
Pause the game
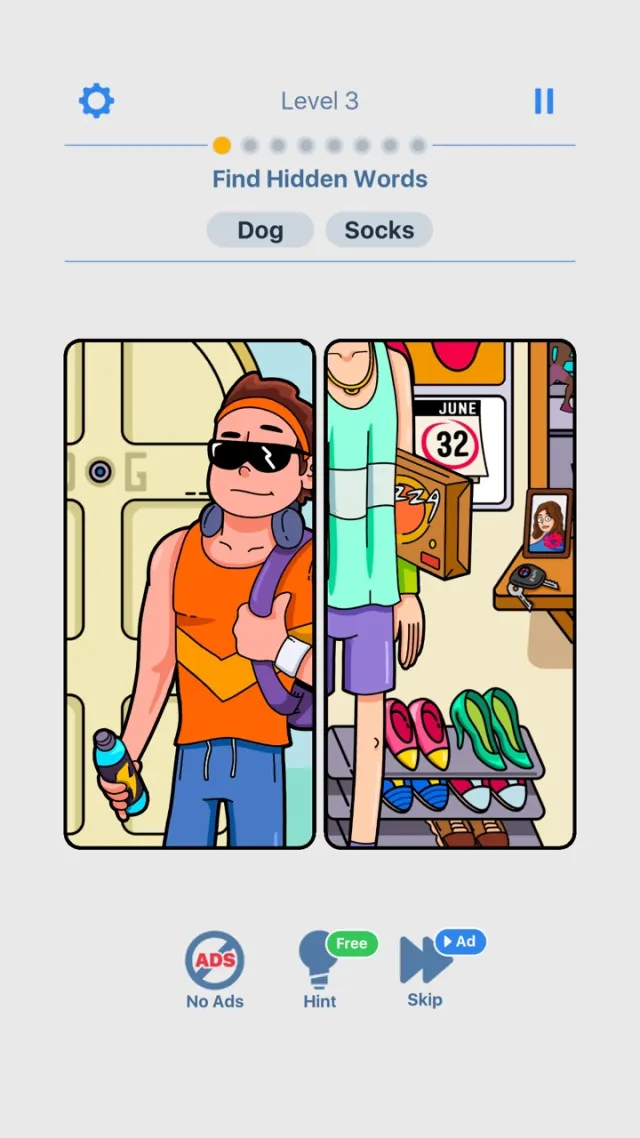543,101
